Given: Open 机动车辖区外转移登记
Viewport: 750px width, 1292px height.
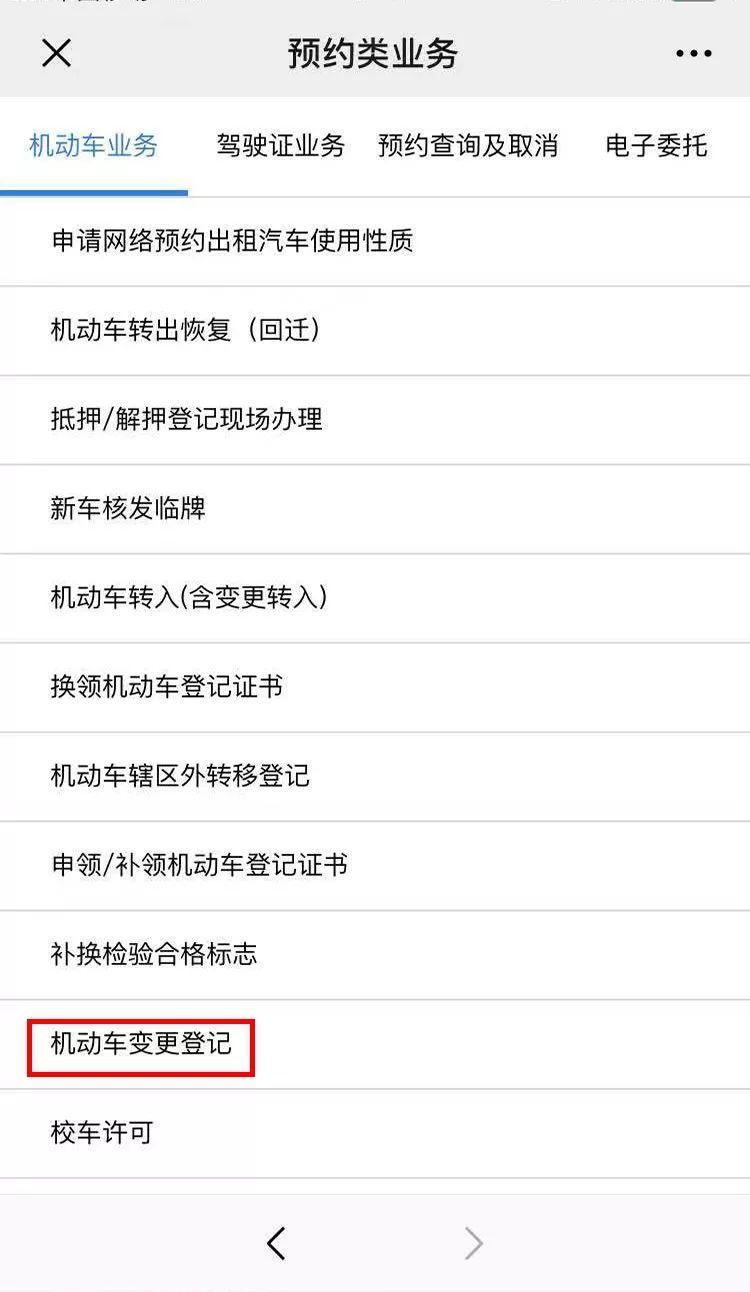Looking at the screenshot, I should pyautogui.click(x=180, y=776).
